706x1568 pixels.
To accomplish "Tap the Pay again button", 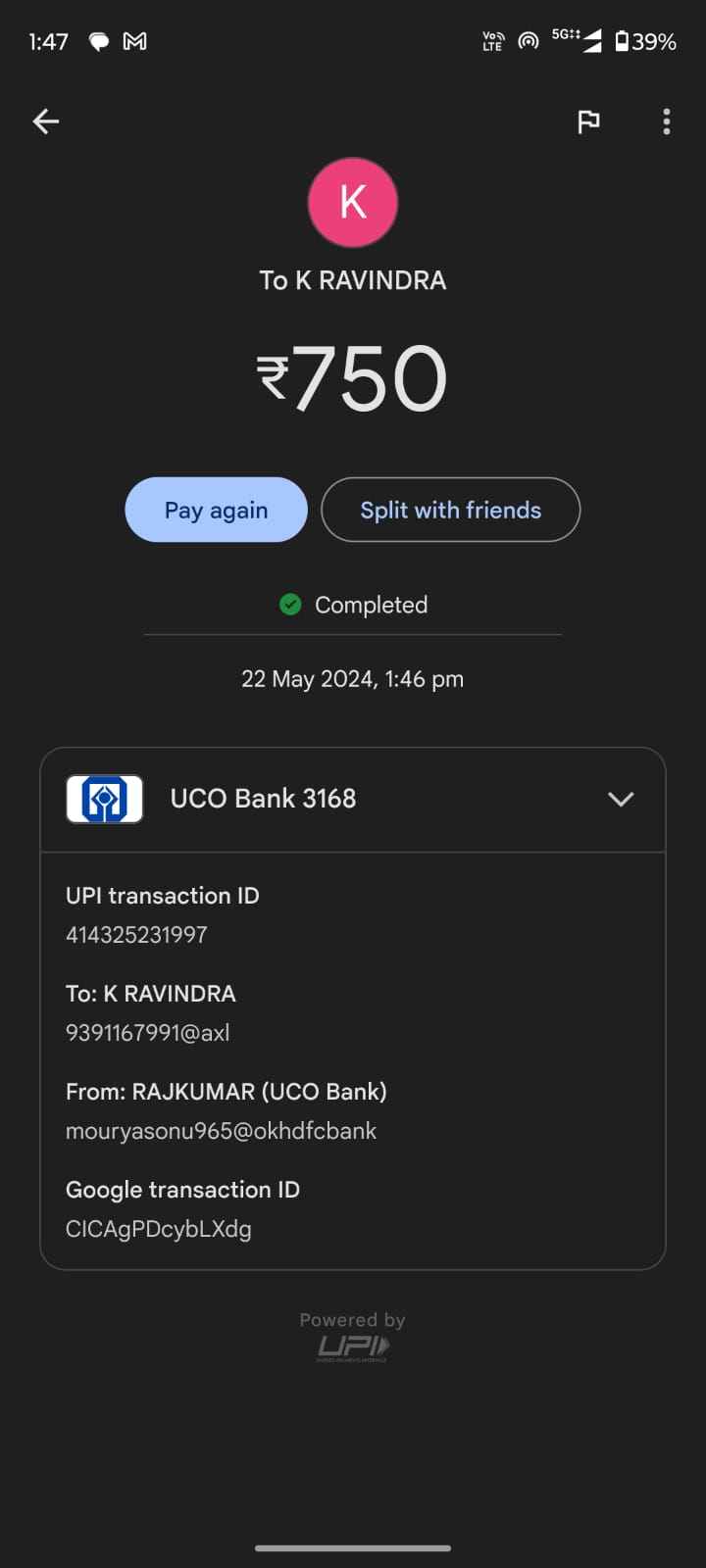I will [216, 510].
